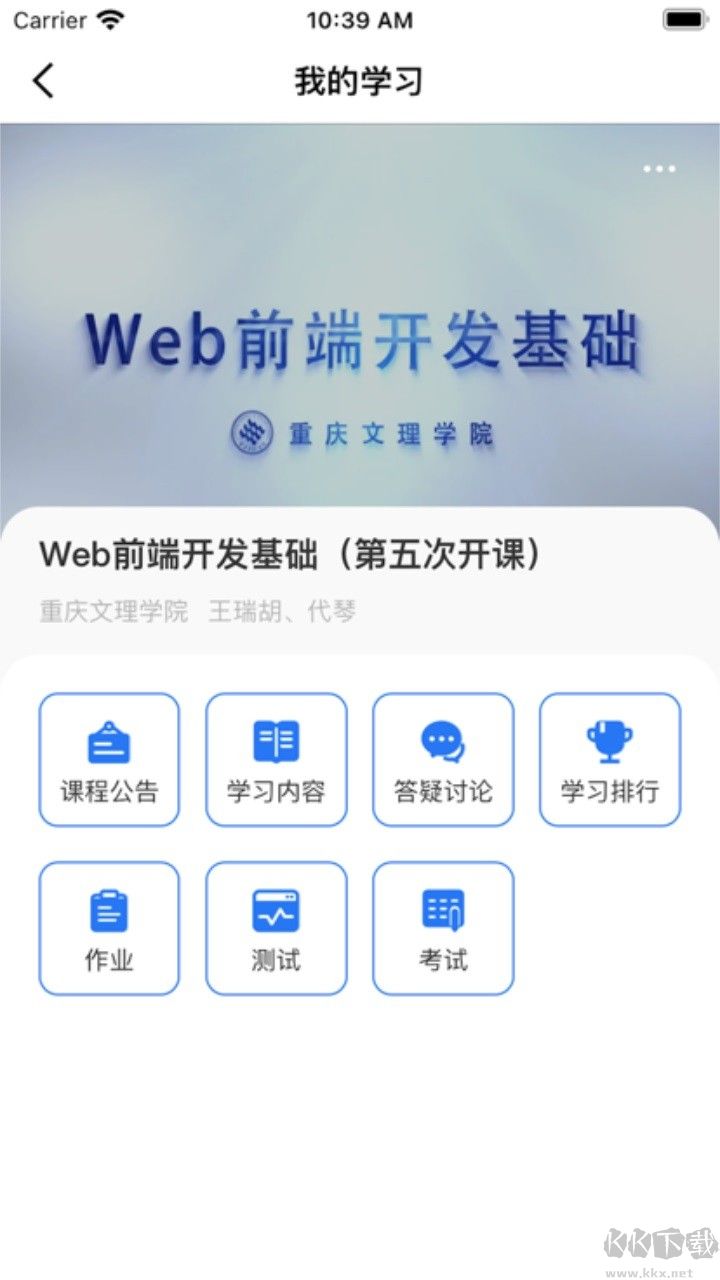
Task: View the 学习排行 trophy ranking icon
Action: point(610,758)
